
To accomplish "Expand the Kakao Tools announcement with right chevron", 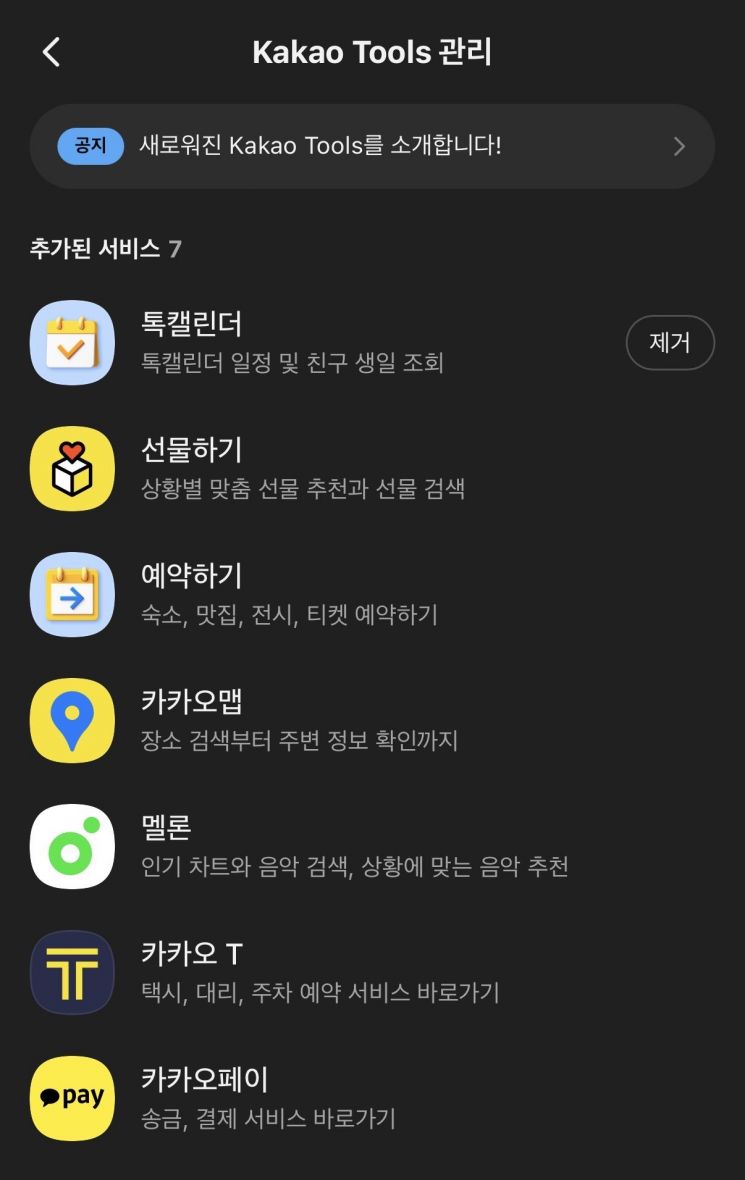I will point(679,147).
